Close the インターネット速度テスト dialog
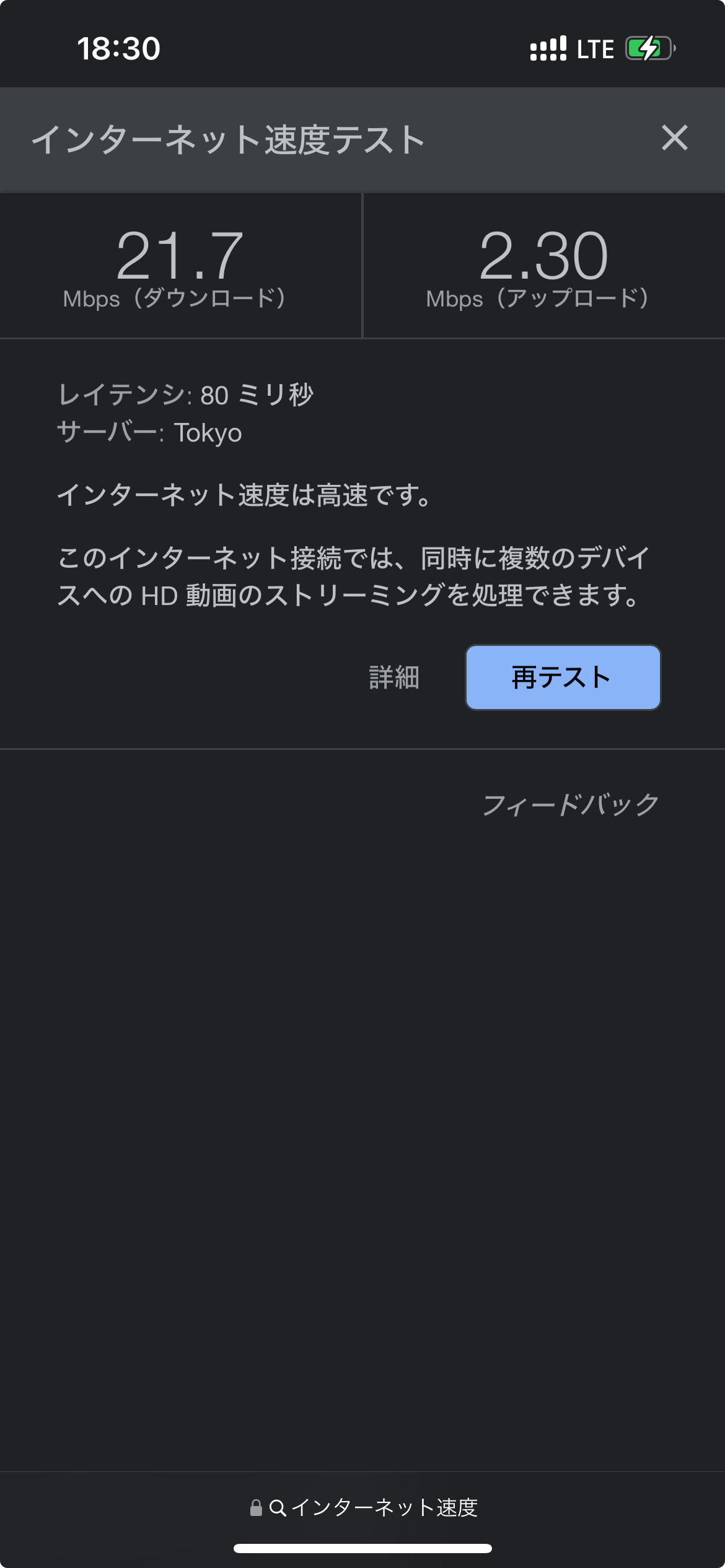Viewport: 725px width, 1568px height. pyautogui.click(x=674, y=138)
